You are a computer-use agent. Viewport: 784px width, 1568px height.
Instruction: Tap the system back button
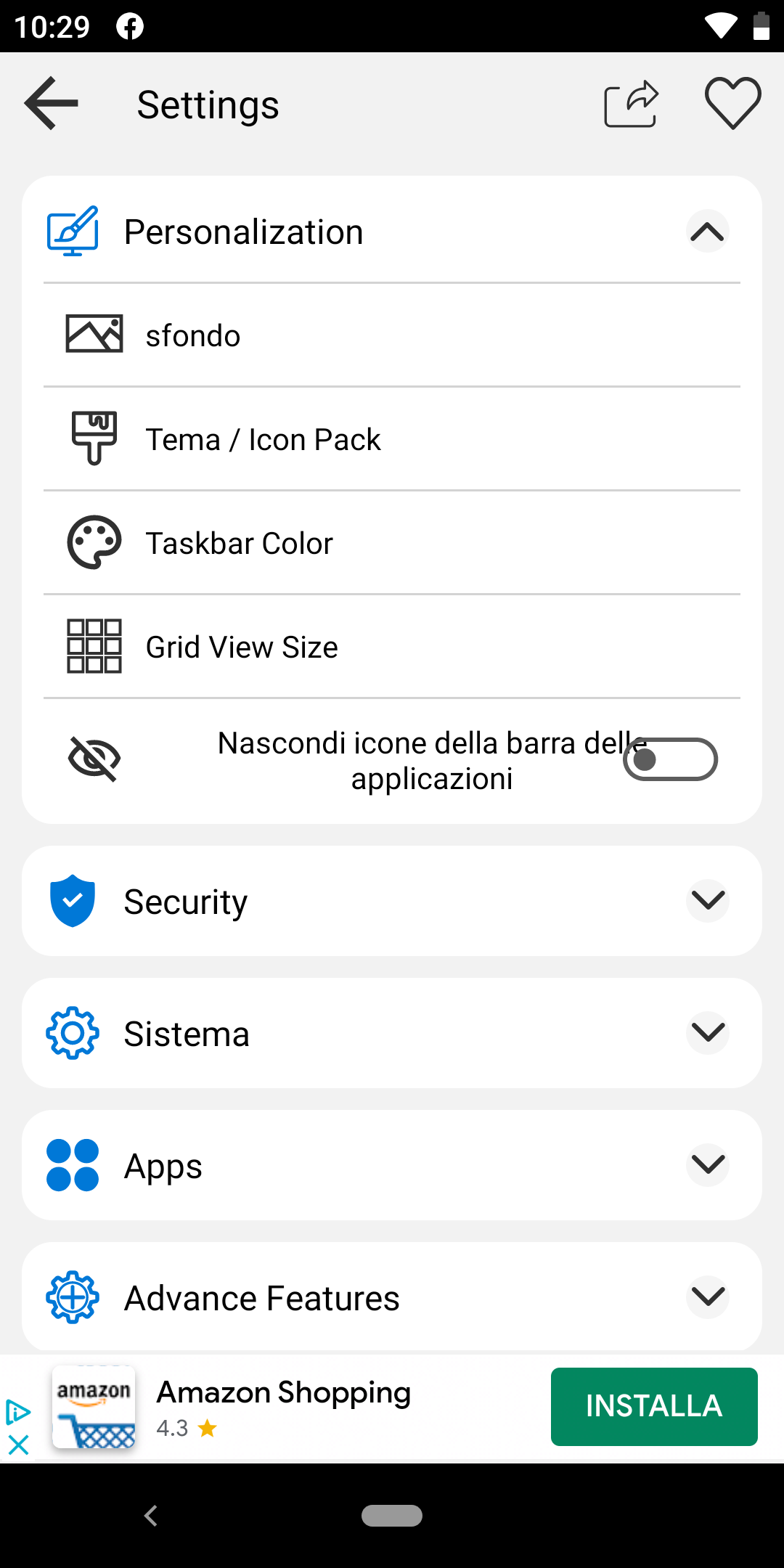pos(151,1516)
